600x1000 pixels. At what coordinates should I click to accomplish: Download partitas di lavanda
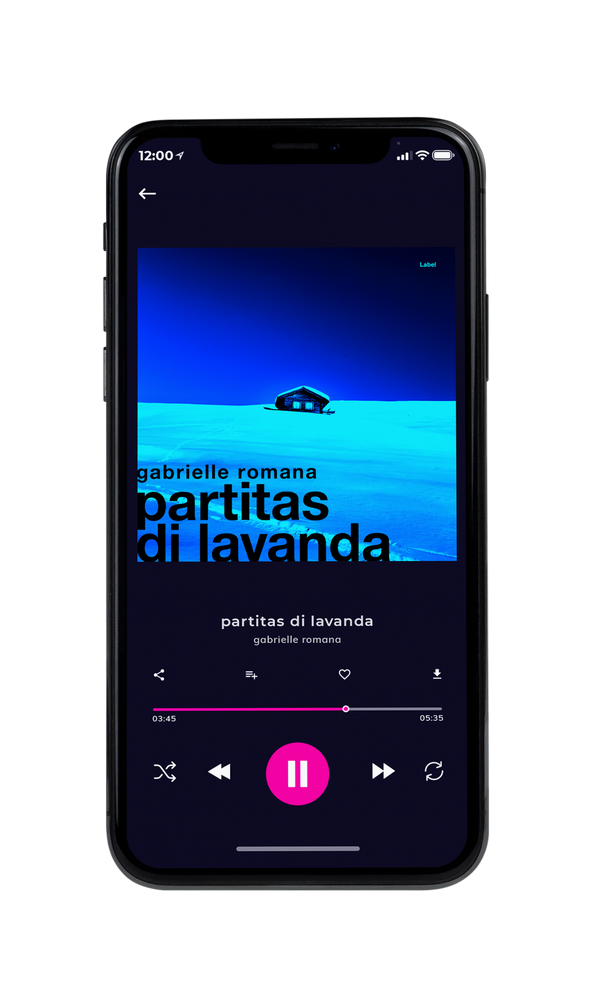point(437,674)
